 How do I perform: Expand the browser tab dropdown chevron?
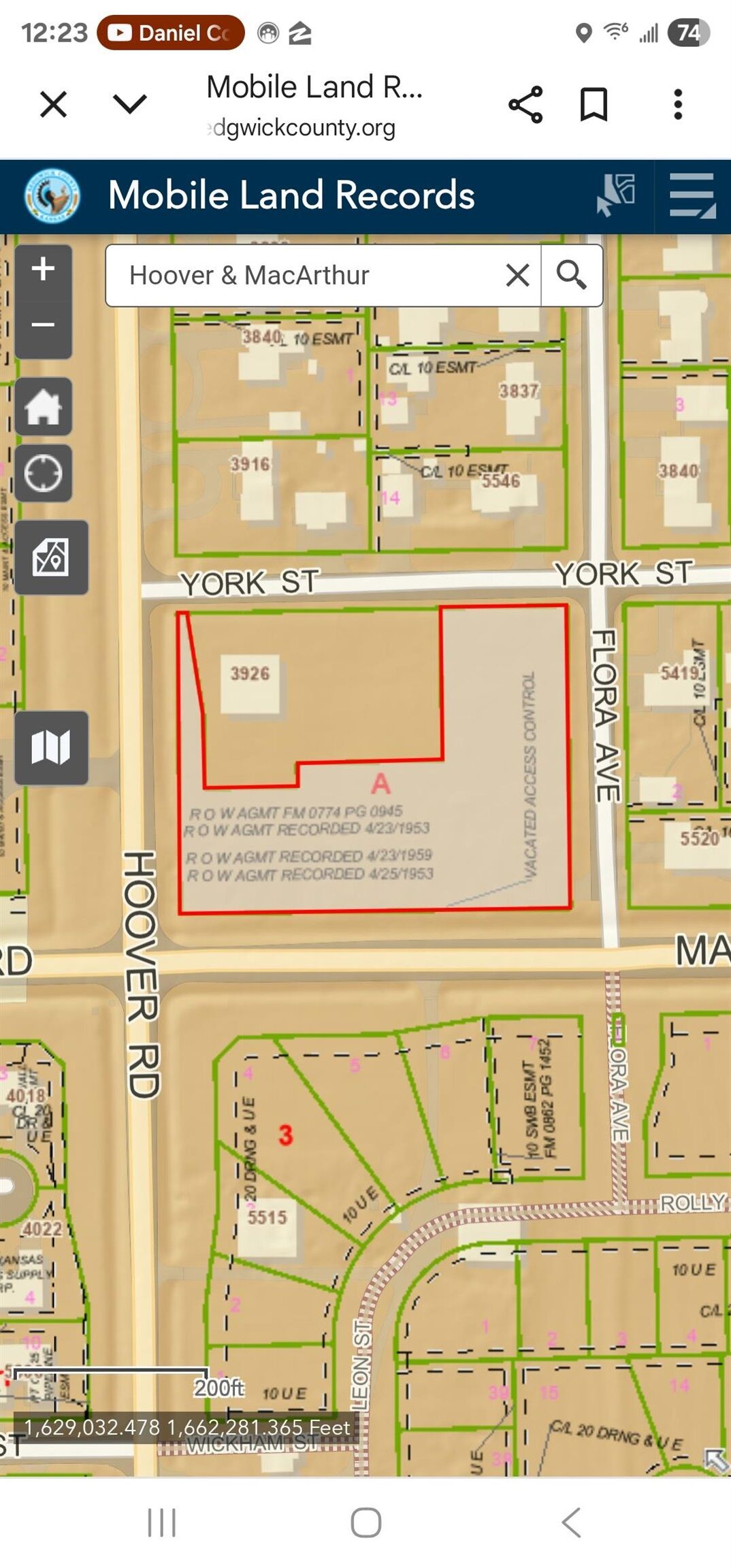[129, 104]
